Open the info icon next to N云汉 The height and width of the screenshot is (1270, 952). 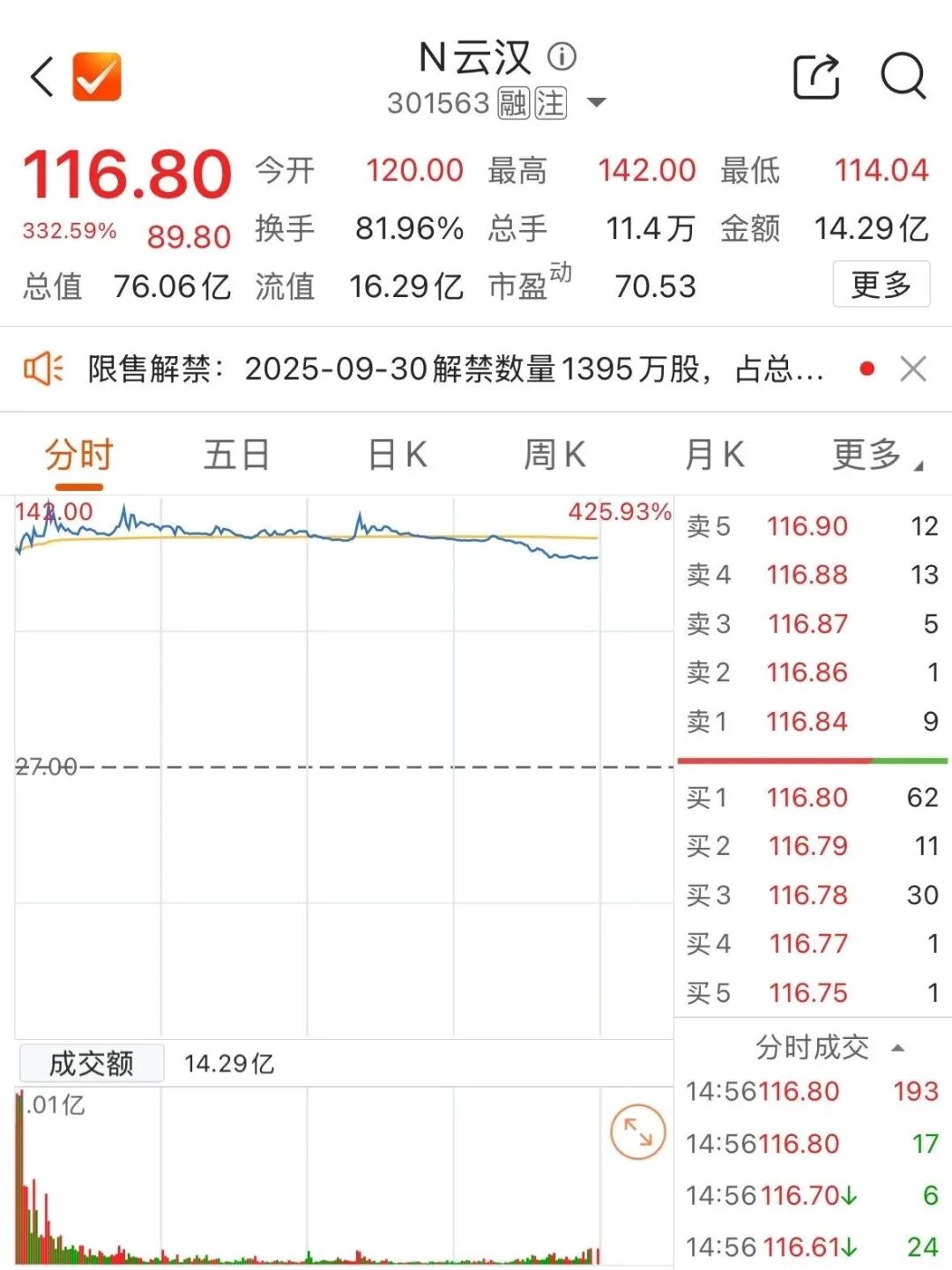[x=562, y=57]
